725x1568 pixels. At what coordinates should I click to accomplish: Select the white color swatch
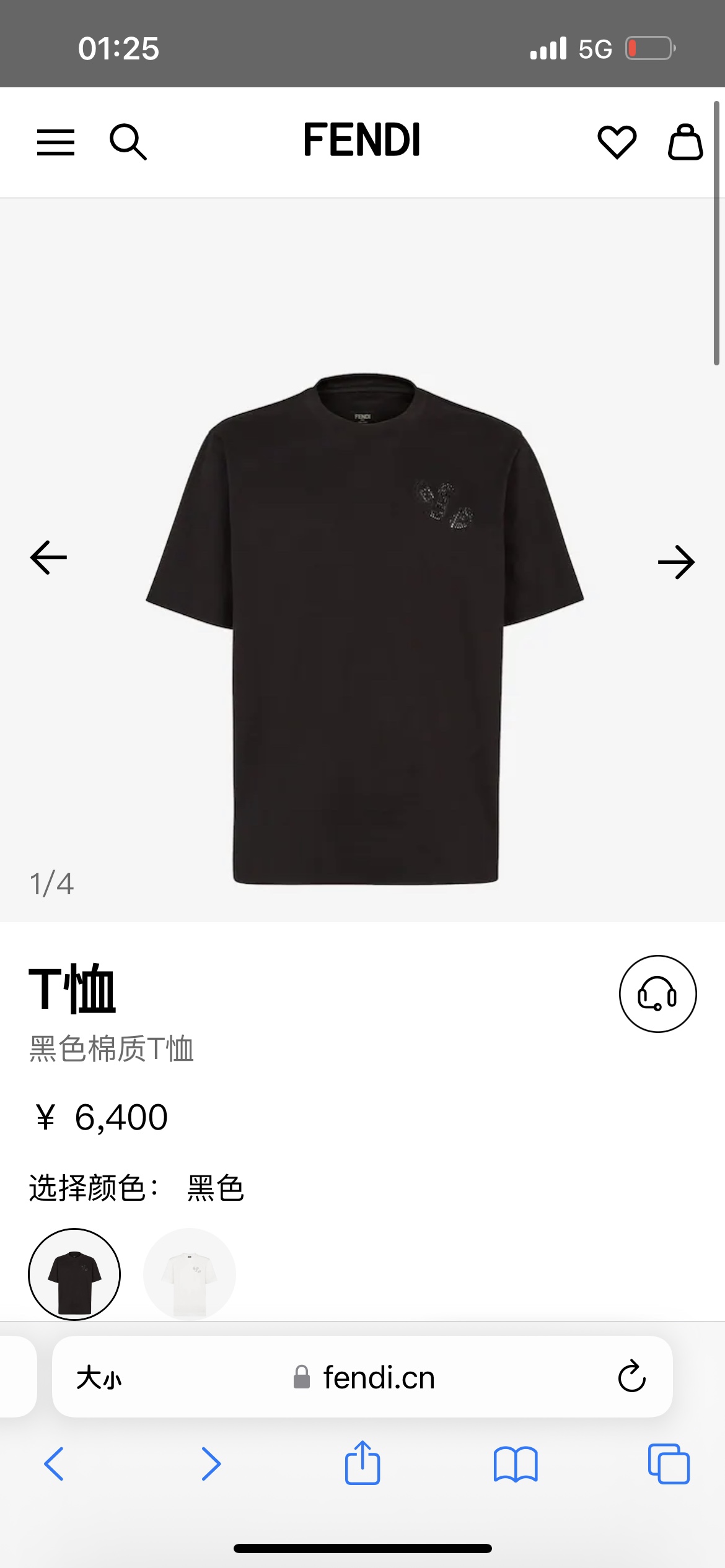[x=190, y=1274]
